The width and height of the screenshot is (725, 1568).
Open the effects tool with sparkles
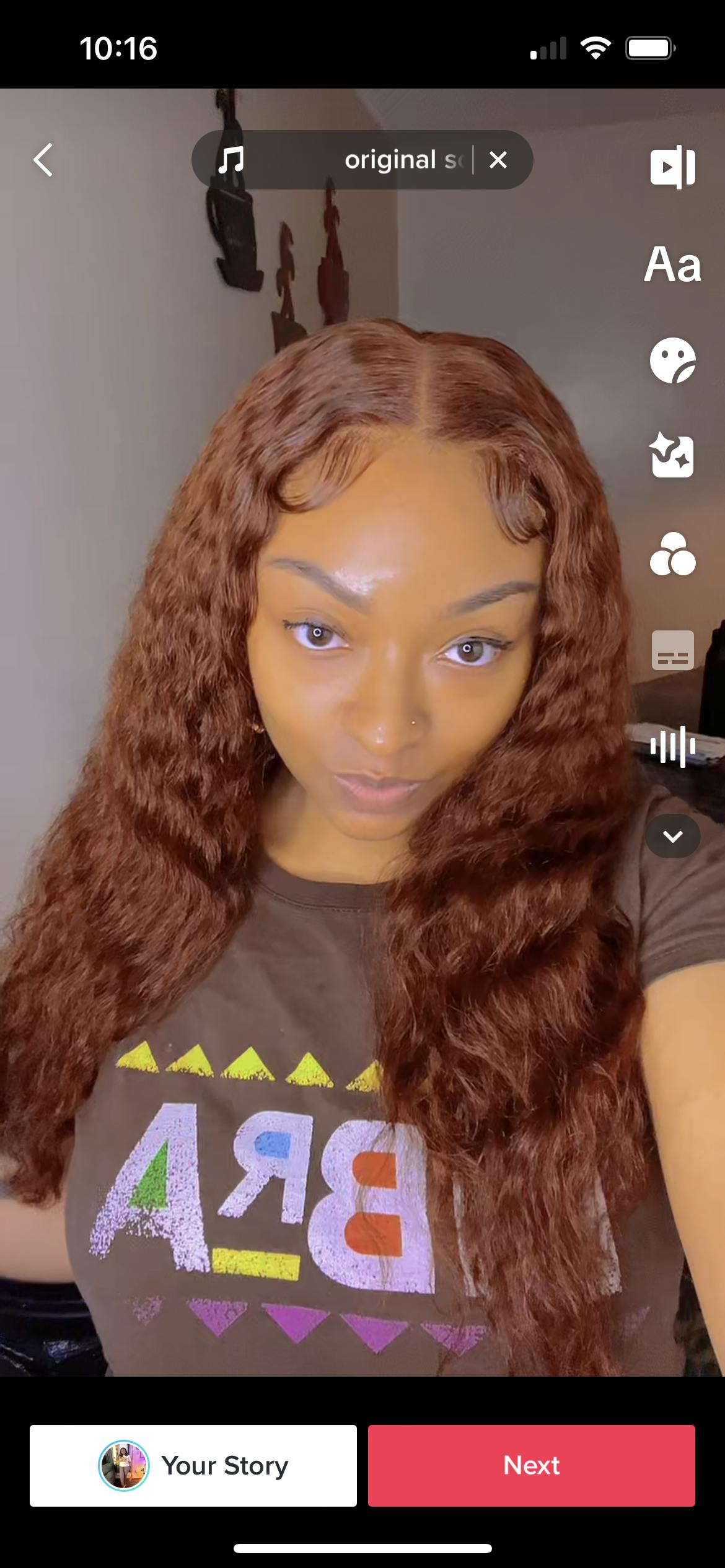pos(673,456)
